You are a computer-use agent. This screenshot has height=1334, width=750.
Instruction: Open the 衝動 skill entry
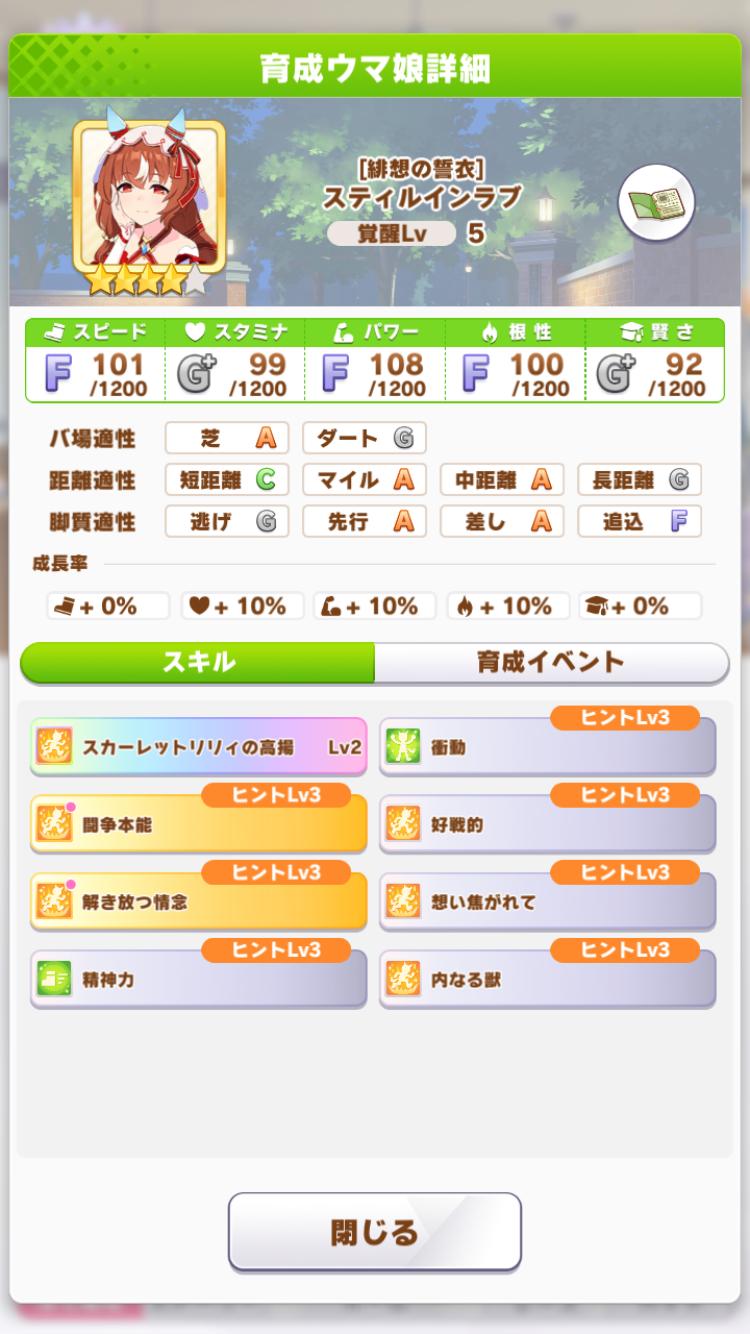coord(548,747)
